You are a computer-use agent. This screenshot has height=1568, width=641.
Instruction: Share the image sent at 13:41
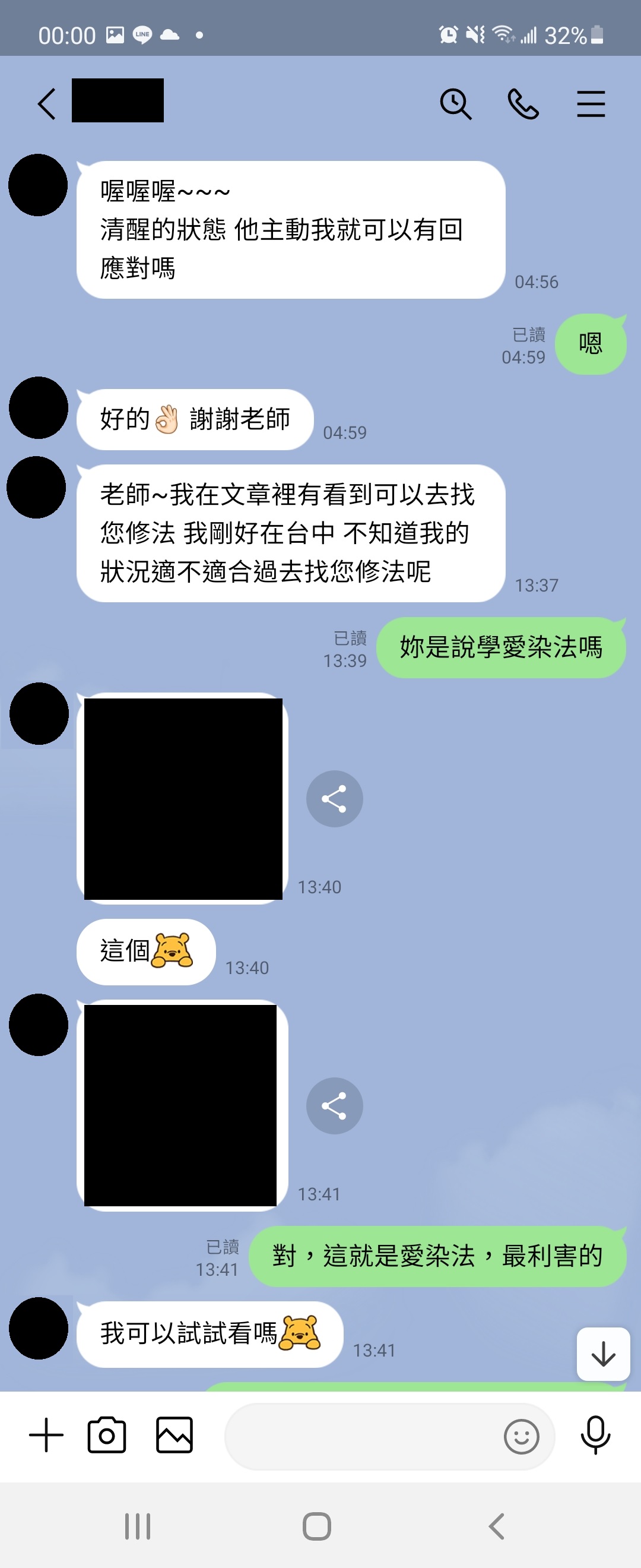coord(335,1105)
